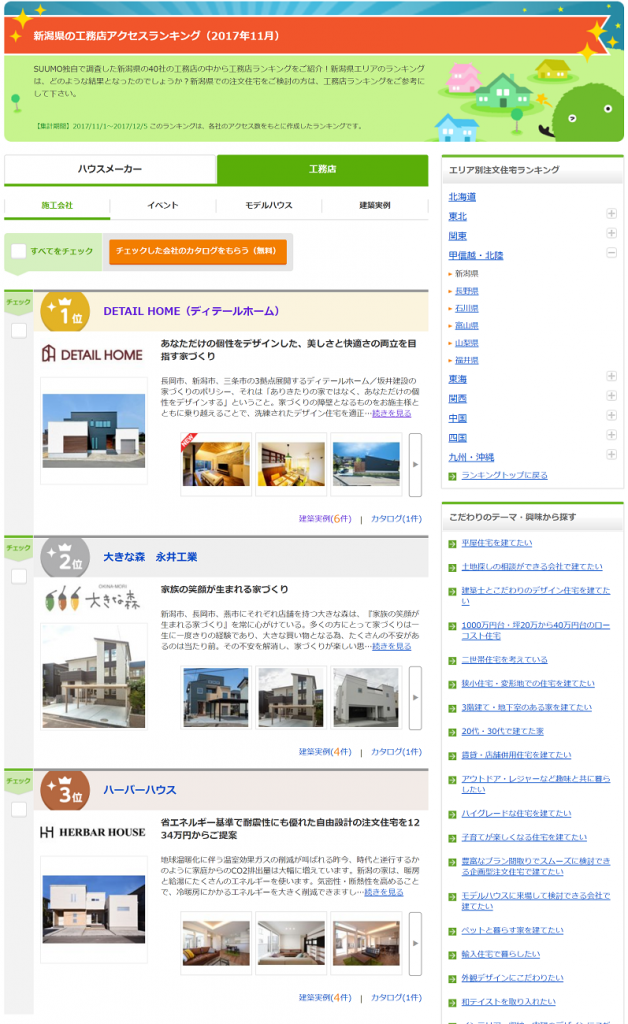
Task: Open 続きを見る for 大きな森 description
Action: point(390,646)
